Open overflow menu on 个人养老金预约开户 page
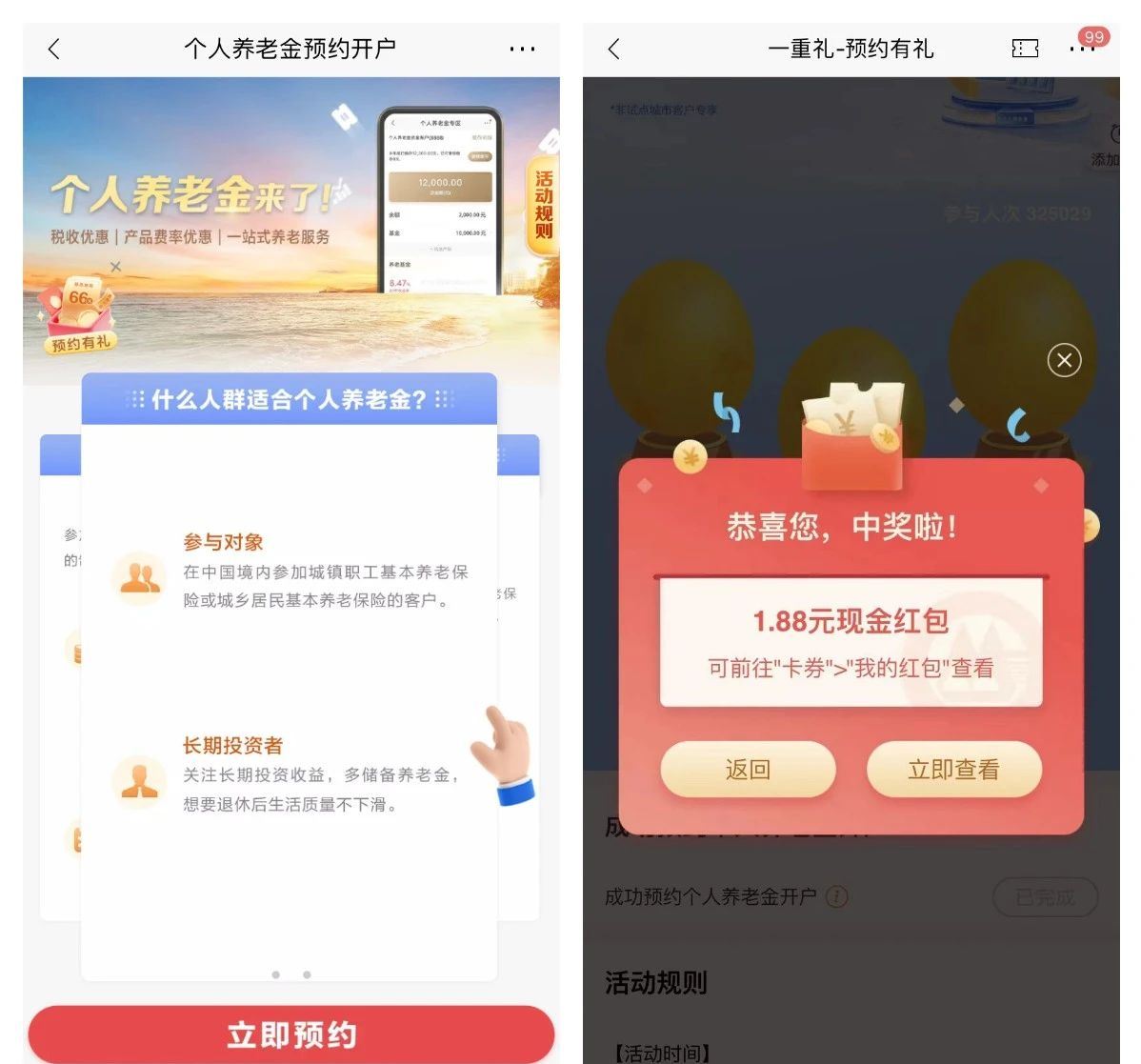Image resolution: width=1141 pixels, height=1064 pixels. 522,49
